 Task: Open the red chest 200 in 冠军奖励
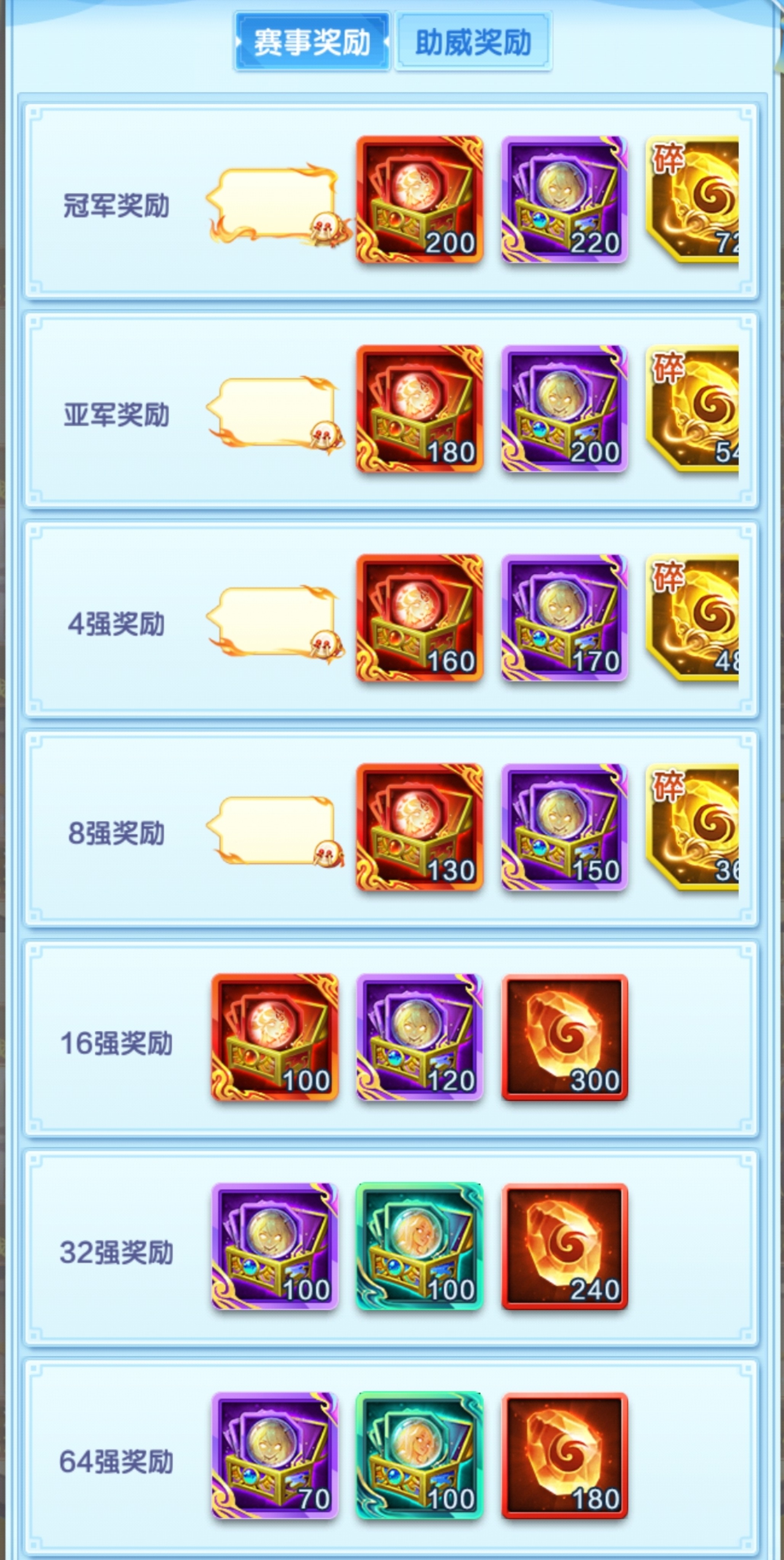[x=420, y=199]
